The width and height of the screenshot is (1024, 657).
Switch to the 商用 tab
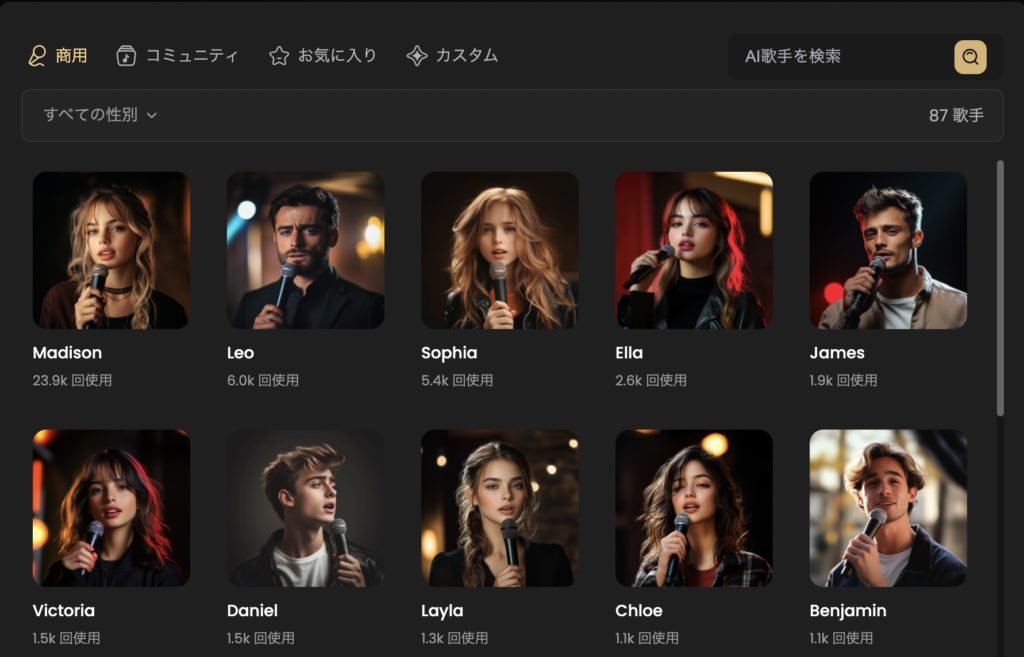pos(58,56)
